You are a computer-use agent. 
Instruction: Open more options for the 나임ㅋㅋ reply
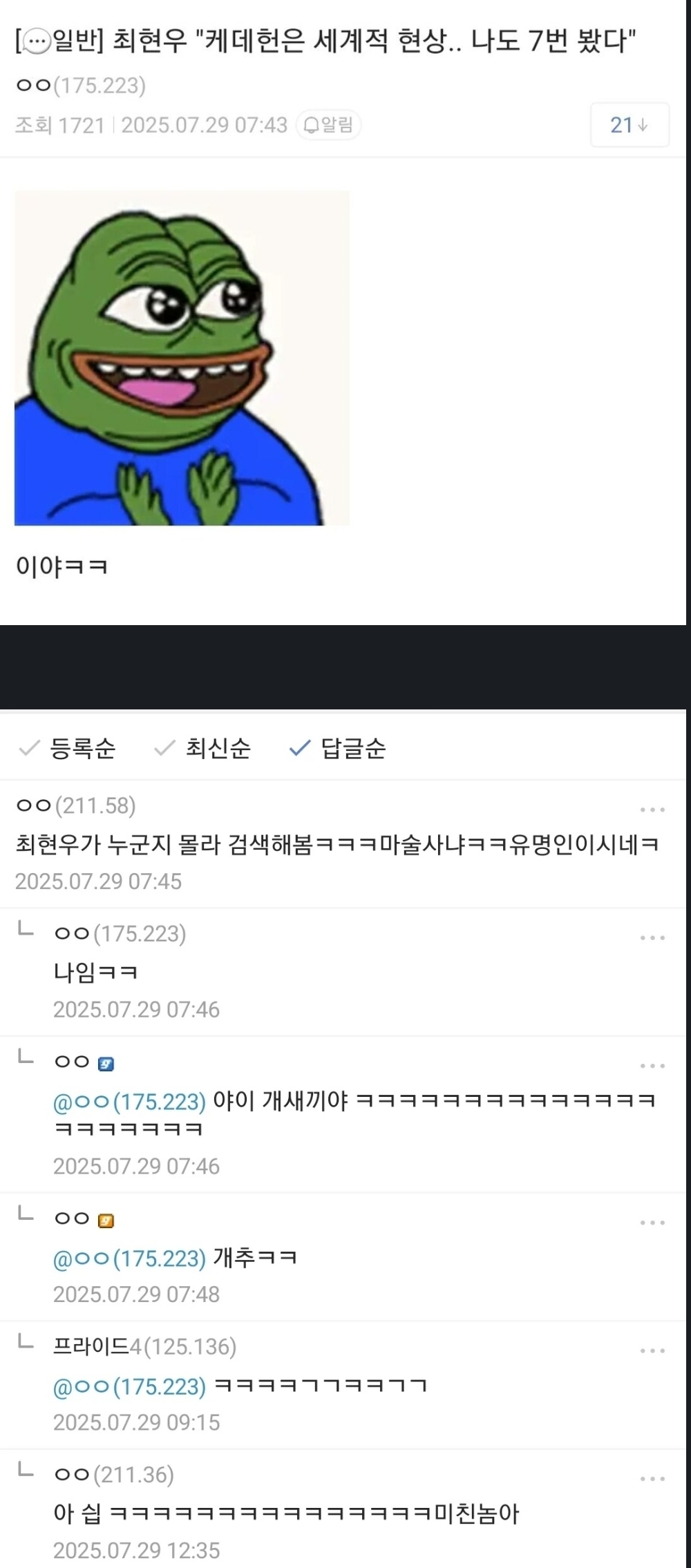coord(652,937)
